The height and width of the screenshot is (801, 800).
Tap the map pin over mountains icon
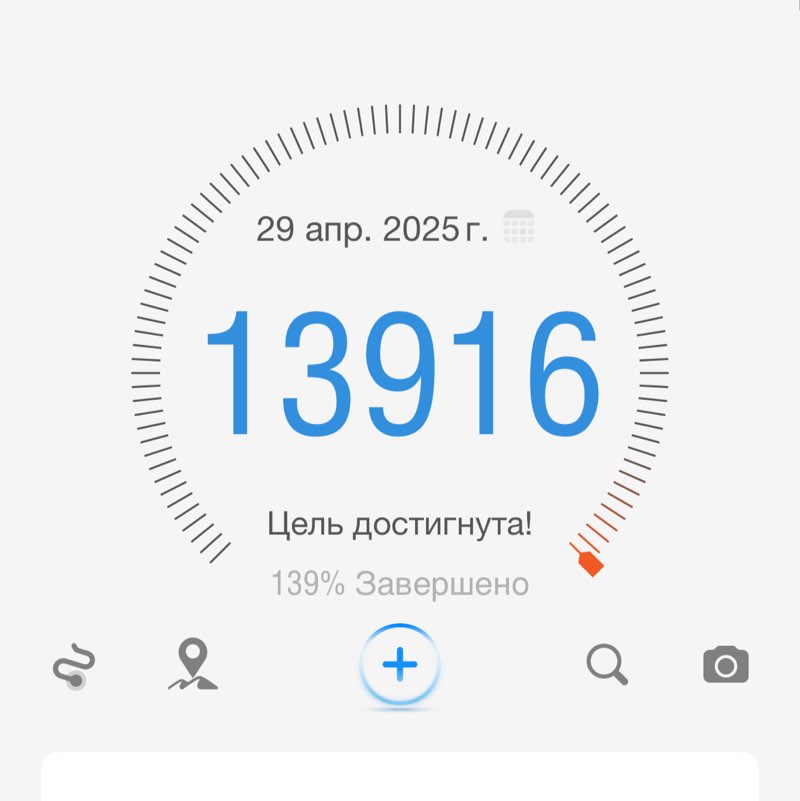click(x=192, y=662)
